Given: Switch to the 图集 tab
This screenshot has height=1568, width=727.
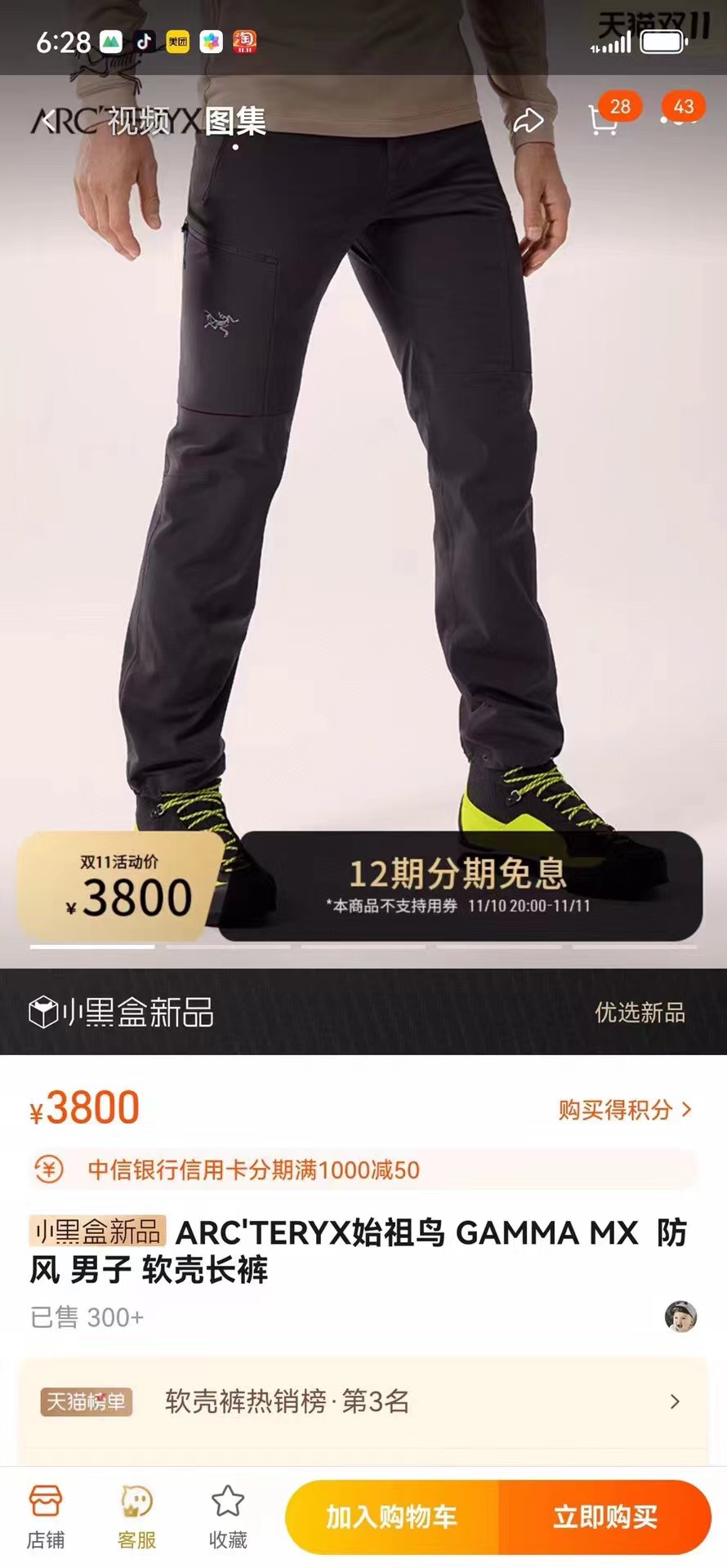Looking at the screenshot, I should coord(235,122).
